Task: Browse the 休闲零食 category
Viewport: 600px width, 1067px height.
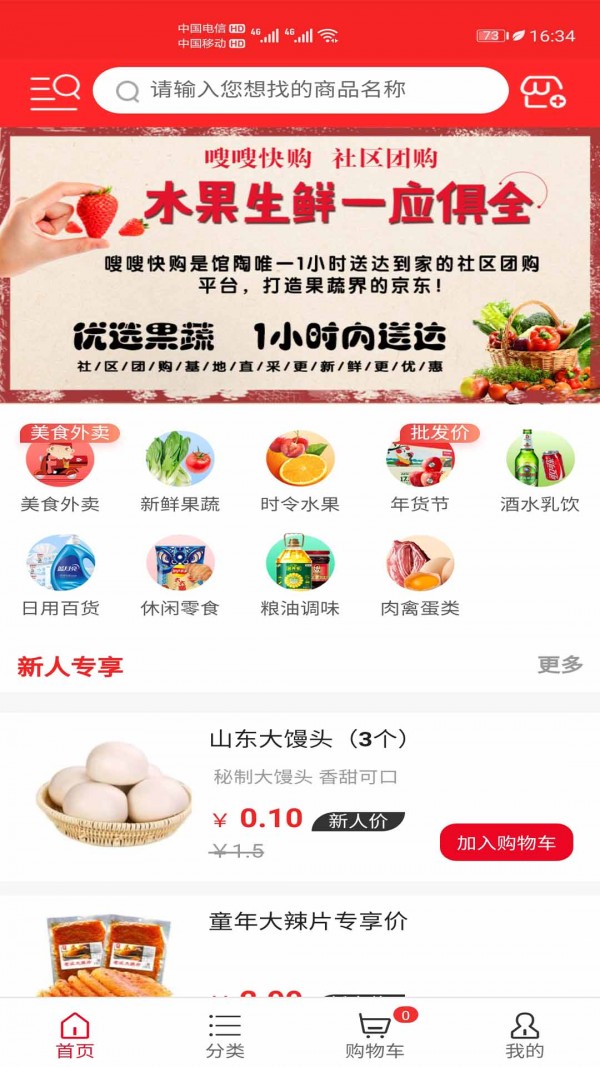Action: pos(180,573)
